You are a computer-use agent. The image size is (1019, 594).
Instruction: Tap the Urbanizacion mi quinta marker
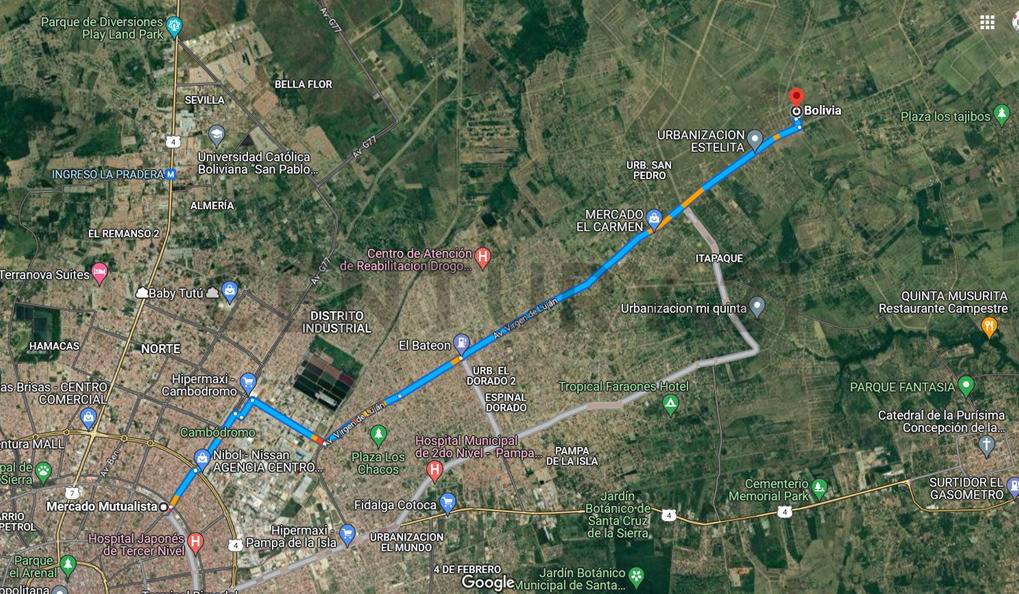tap(757, 306)
